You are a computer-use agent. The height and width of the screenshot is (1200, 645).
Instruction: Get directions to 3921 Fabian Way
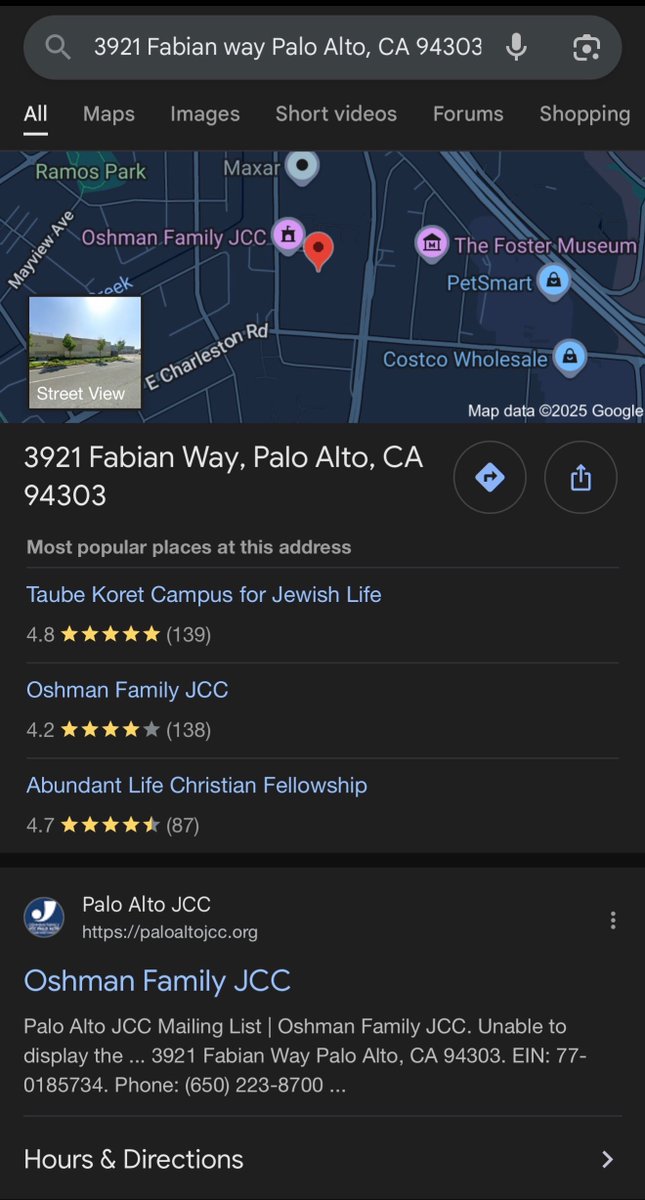click(489, 478)
